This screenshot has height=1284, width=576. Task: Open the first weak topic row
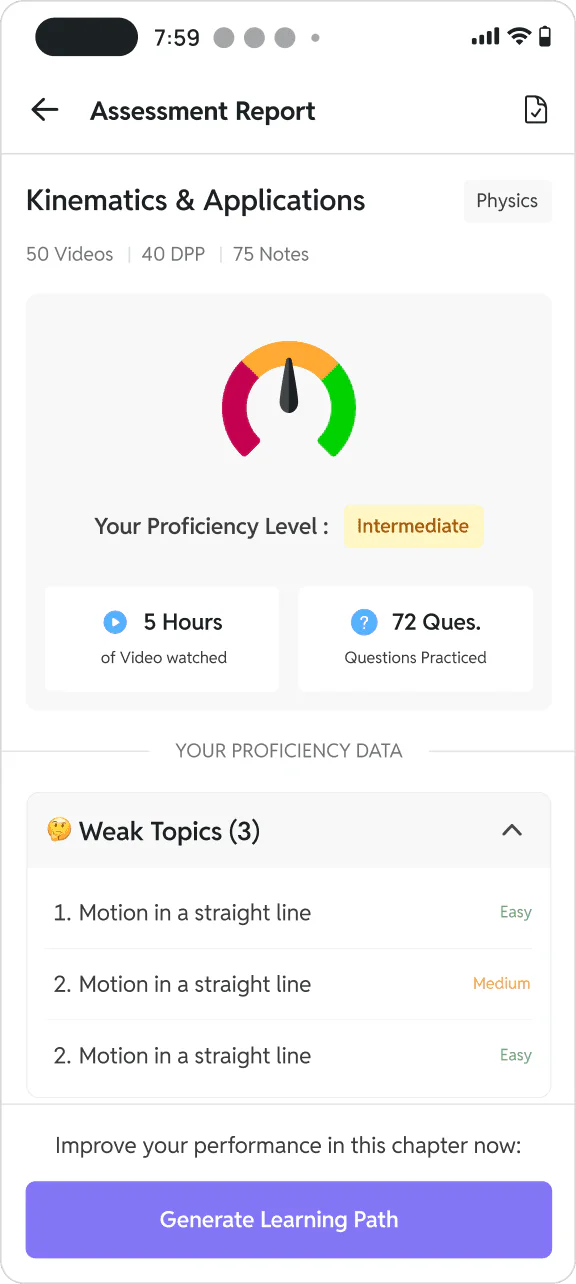289,913
